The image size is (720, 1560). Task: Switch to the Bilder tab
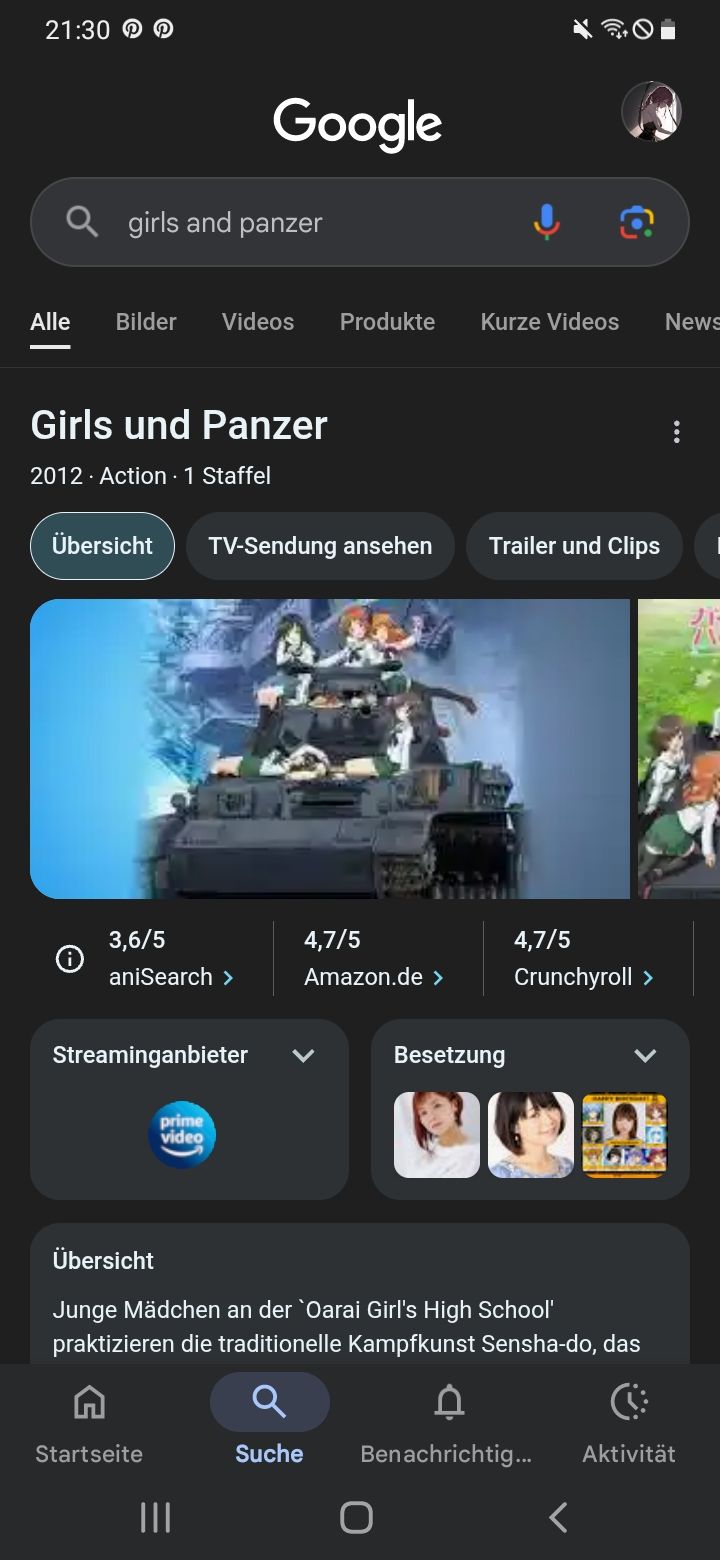(146, 322)
